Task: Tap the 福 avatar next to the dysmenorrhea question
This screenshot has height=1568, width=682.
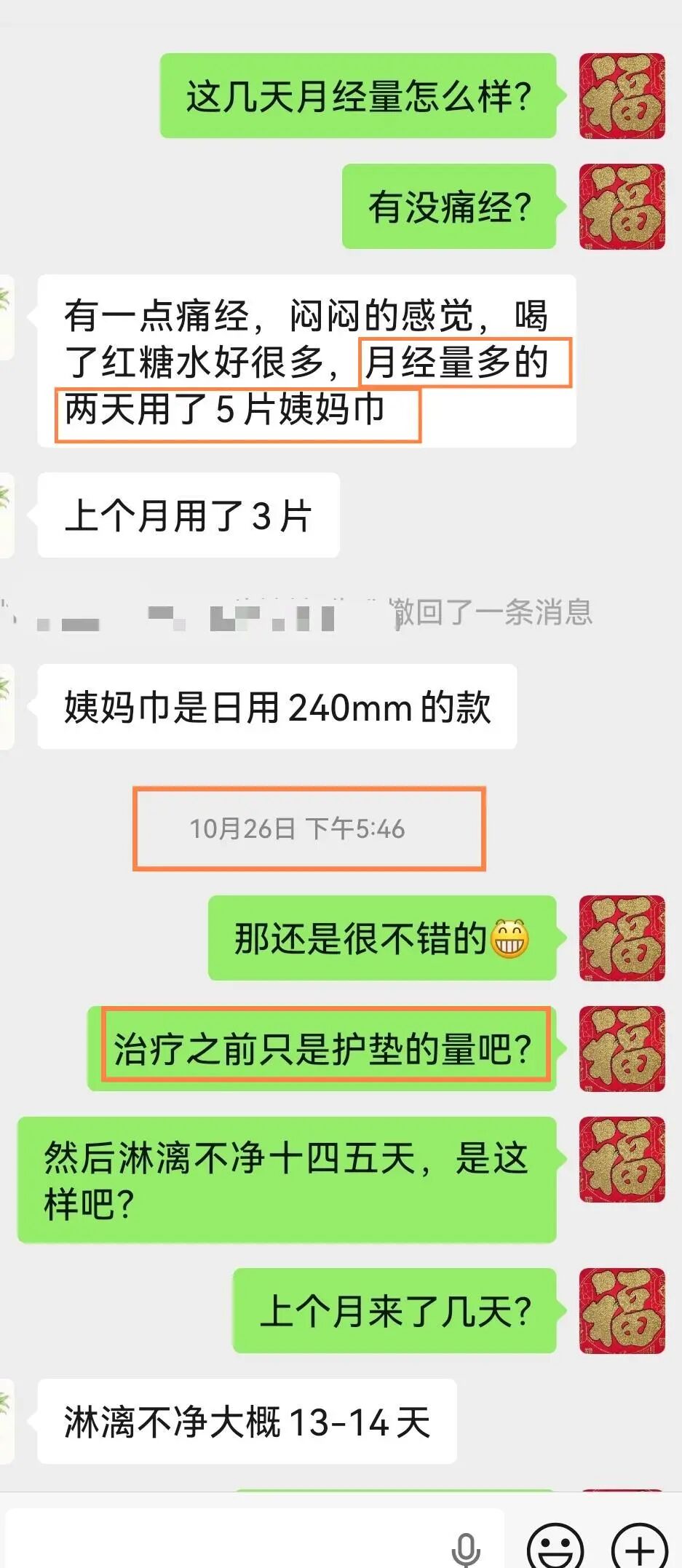Action: (622, 206)
